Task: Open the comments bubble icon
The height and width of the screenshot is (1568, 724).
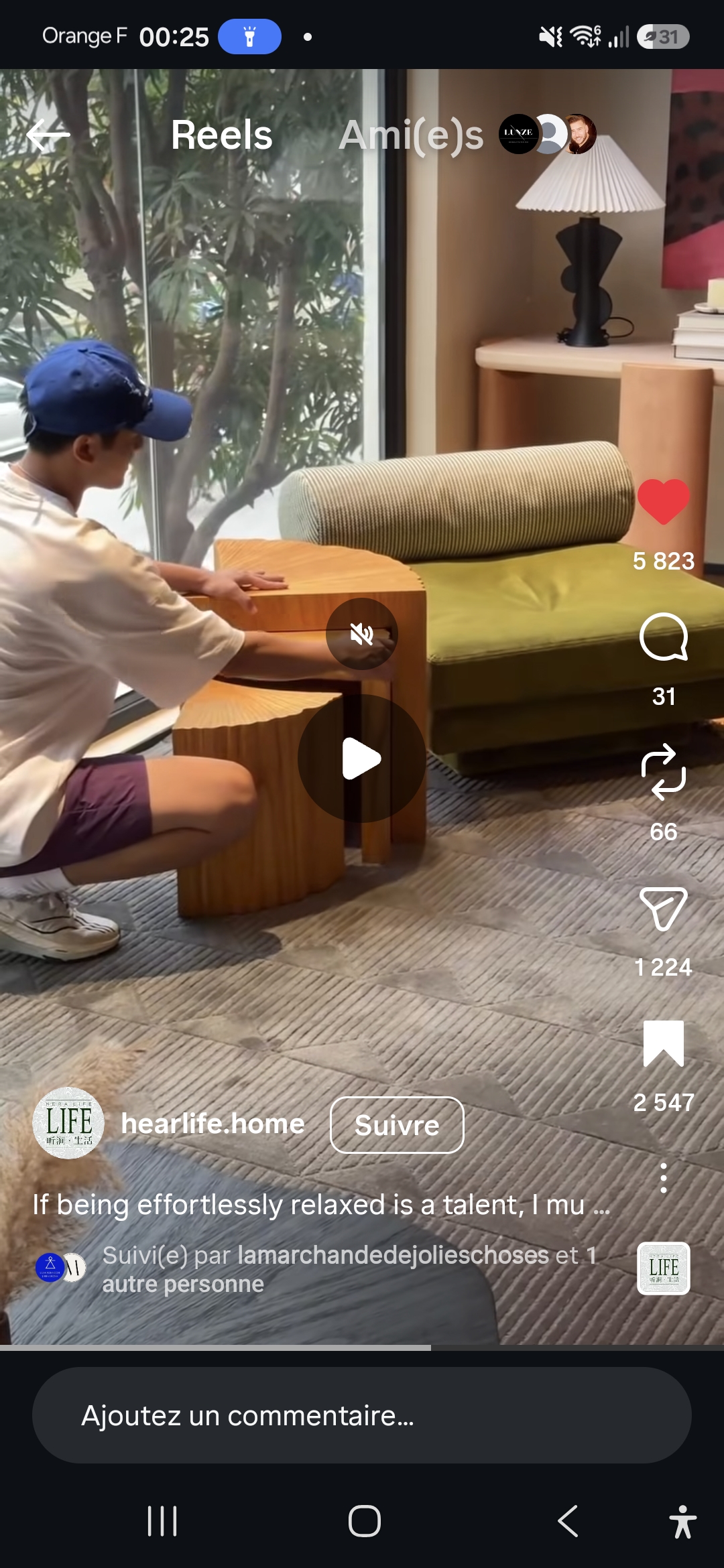Action: pos(664,637)
